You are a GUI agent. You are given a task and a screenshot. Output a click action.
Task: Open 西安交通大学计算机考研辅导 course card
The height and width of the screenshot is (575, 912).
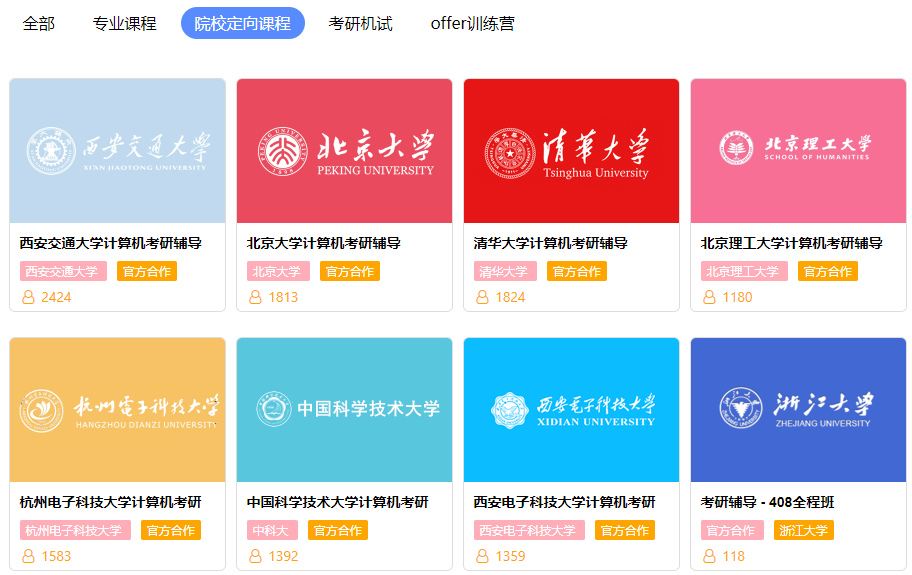click(x=117, y=152)
